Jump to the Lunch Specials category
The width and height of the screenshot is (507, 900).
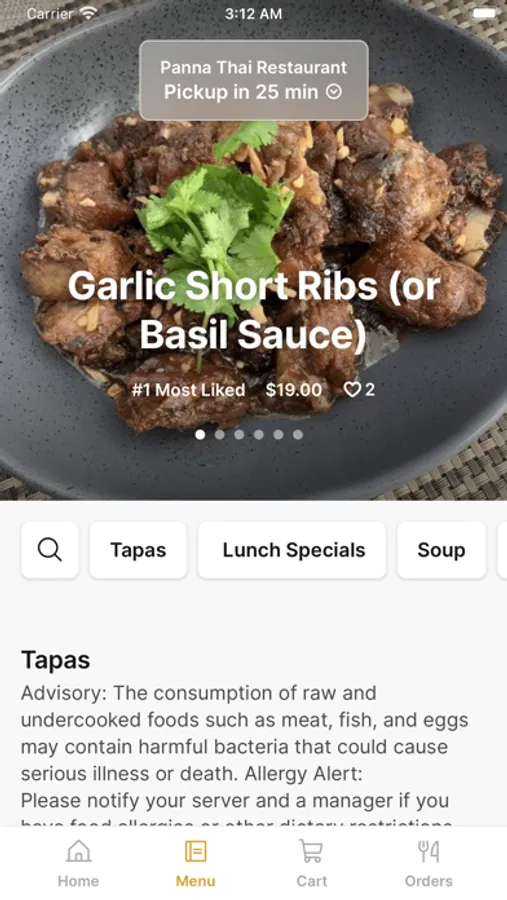[x=292, y=550]
